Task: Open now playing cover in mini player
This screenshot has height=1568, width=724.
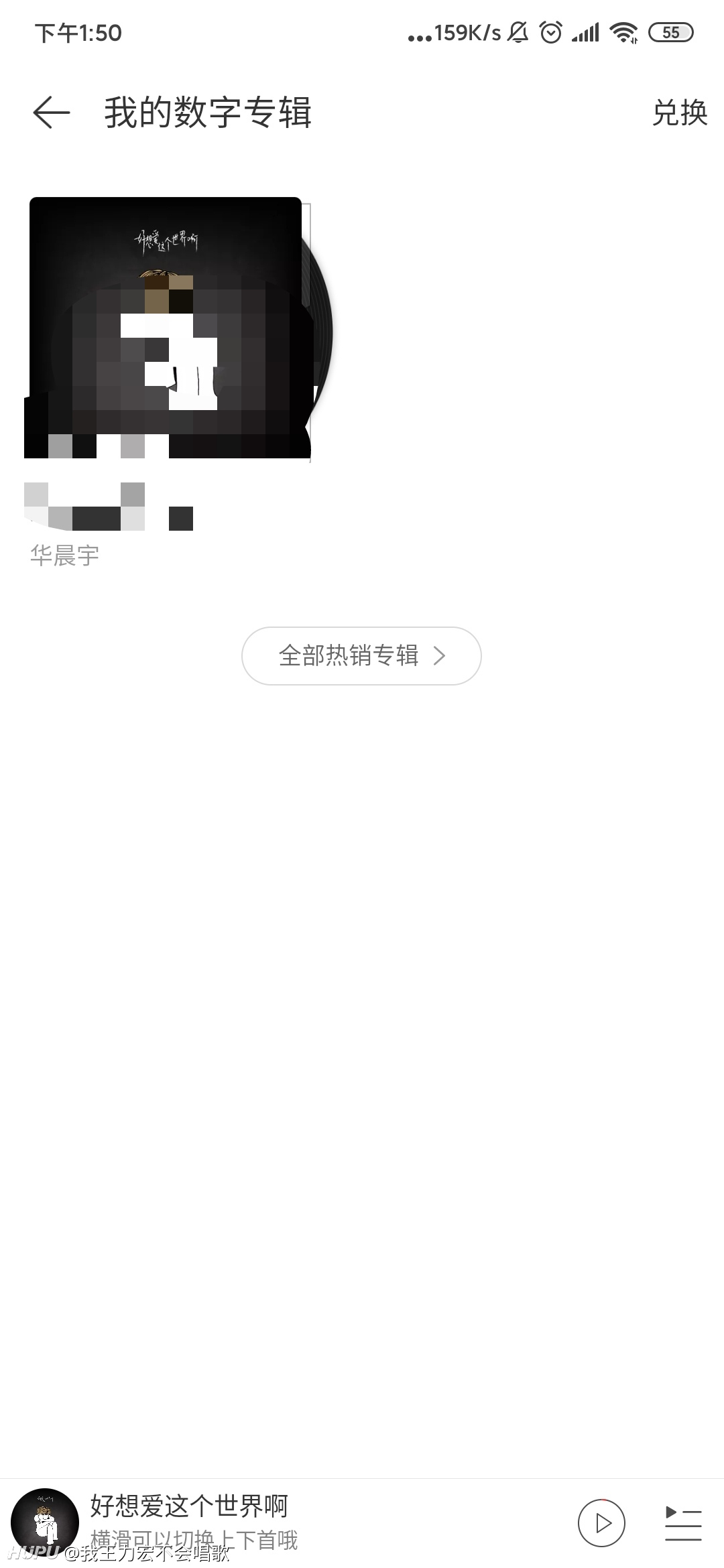Action: [45, 1522]
